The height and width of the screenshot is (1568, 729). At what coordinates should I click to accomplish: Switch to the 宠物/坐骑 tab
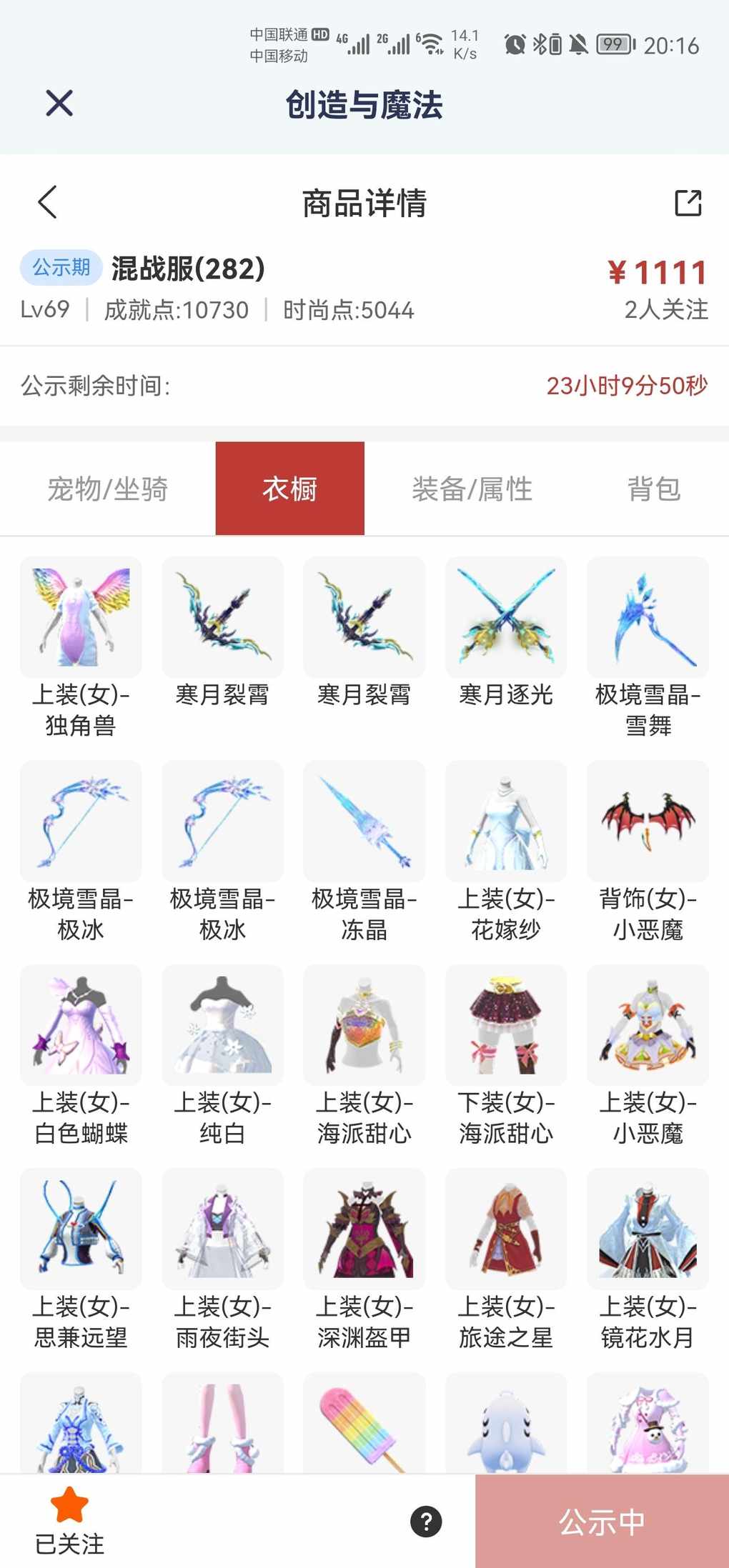tap(107, 489)
